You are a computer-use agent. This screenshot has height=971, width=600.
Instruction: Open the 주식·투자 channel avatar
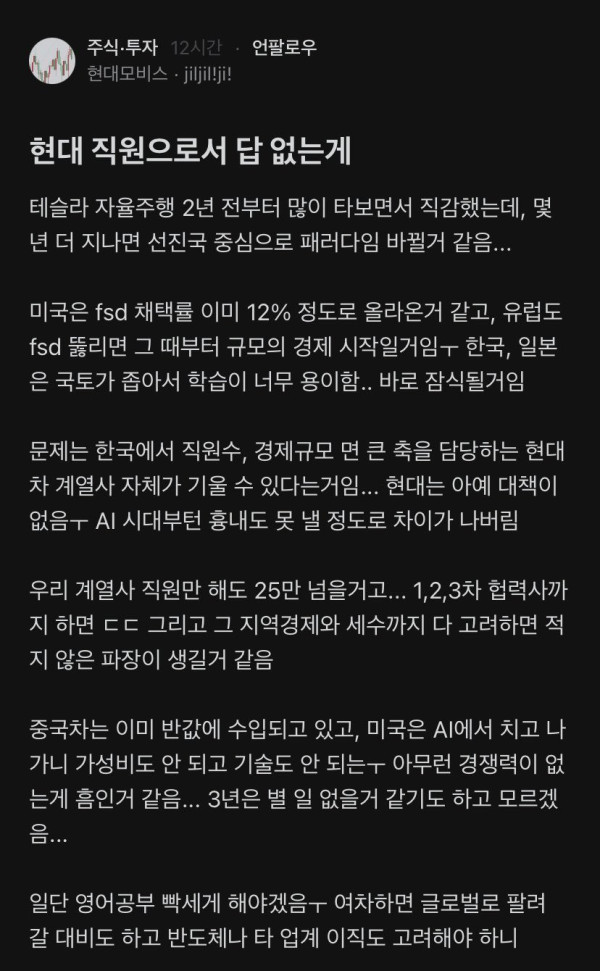pos(52,61)
